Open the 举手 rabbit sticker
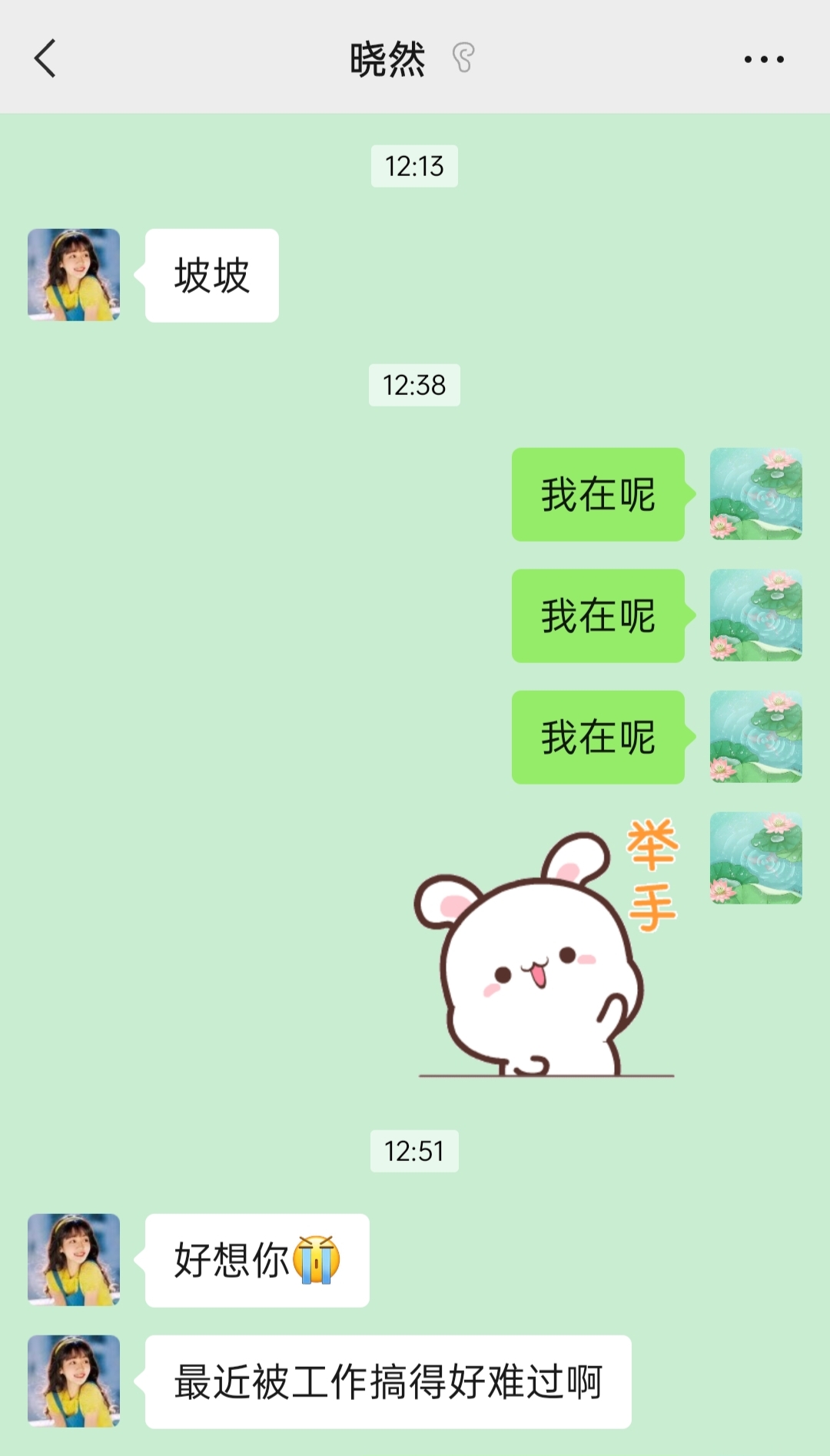Screen dimensions: 830x1456 click(546, 949)
